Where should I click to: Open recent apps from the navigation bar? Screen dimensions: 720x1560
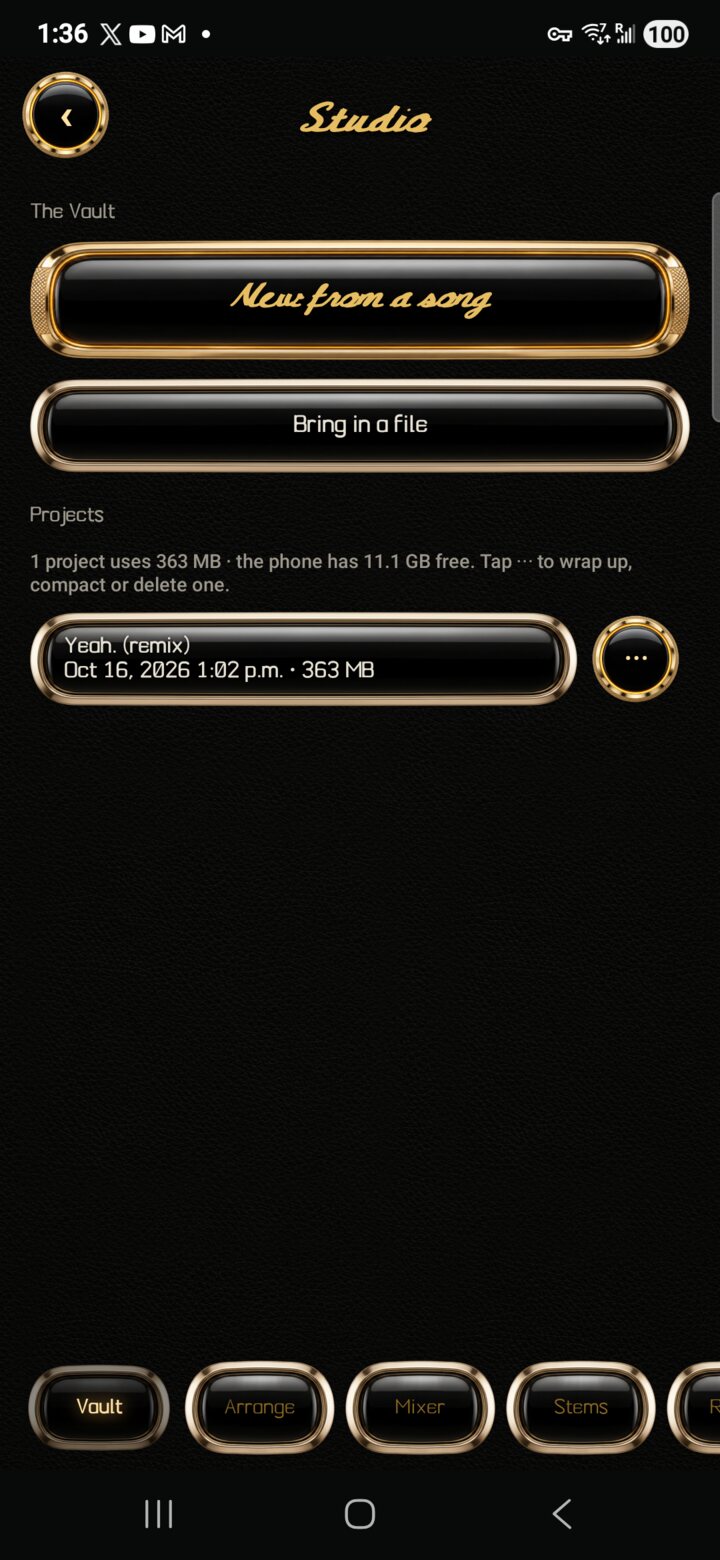tap(159, 1514)
